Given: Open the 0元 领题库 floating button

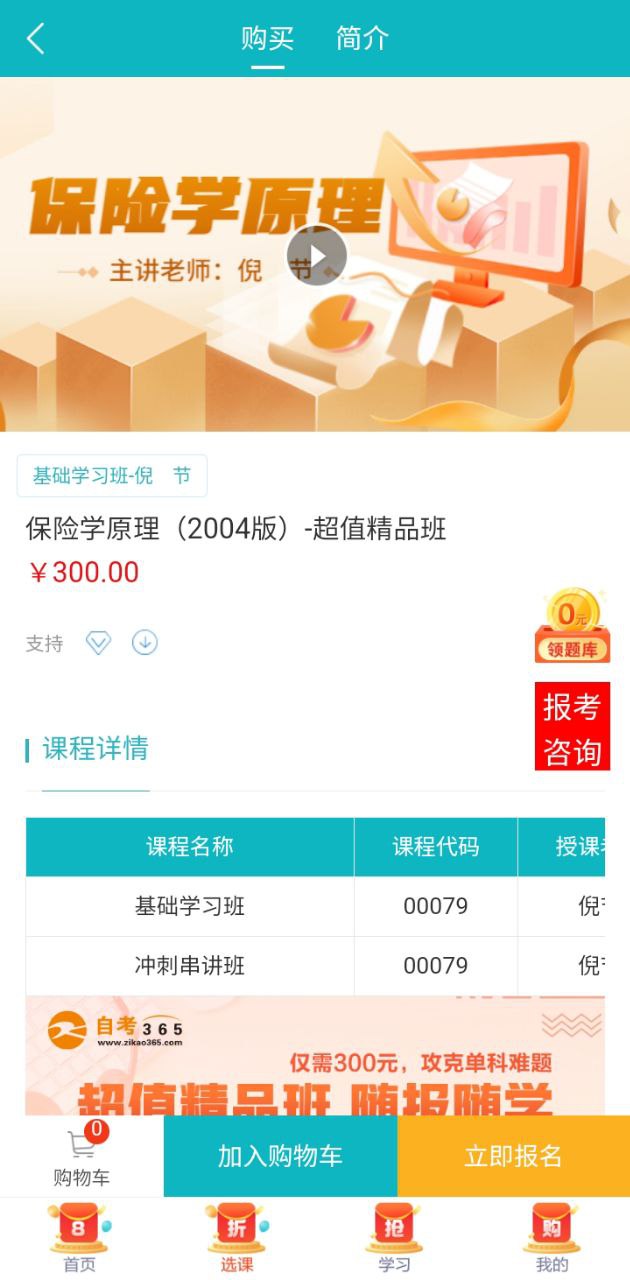Looking at the screenshot, I should pos(572,626).
